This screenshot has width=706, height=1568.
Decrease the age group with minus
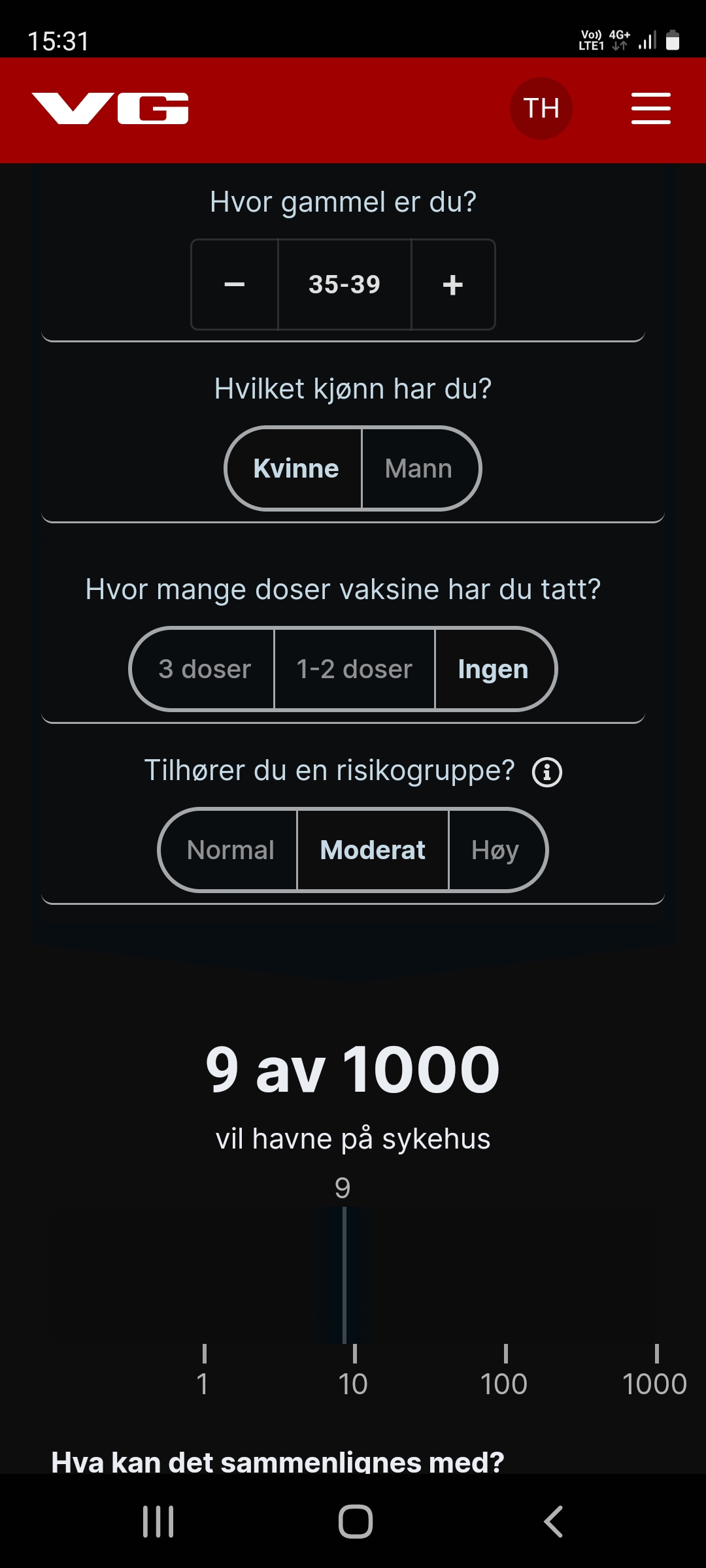235,285
